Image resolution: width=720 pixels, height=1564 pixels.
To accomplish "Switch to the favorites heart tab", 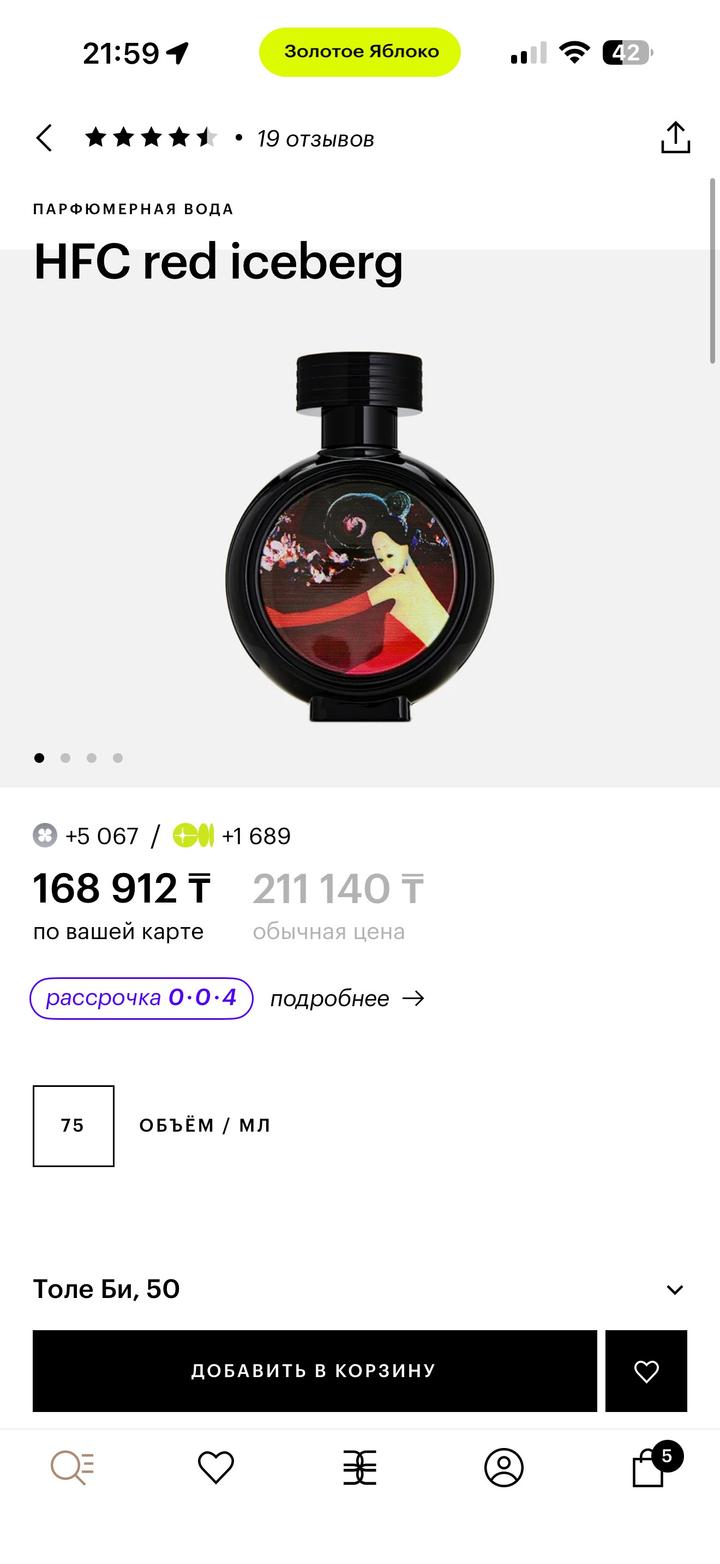I will pos(216,1467).
